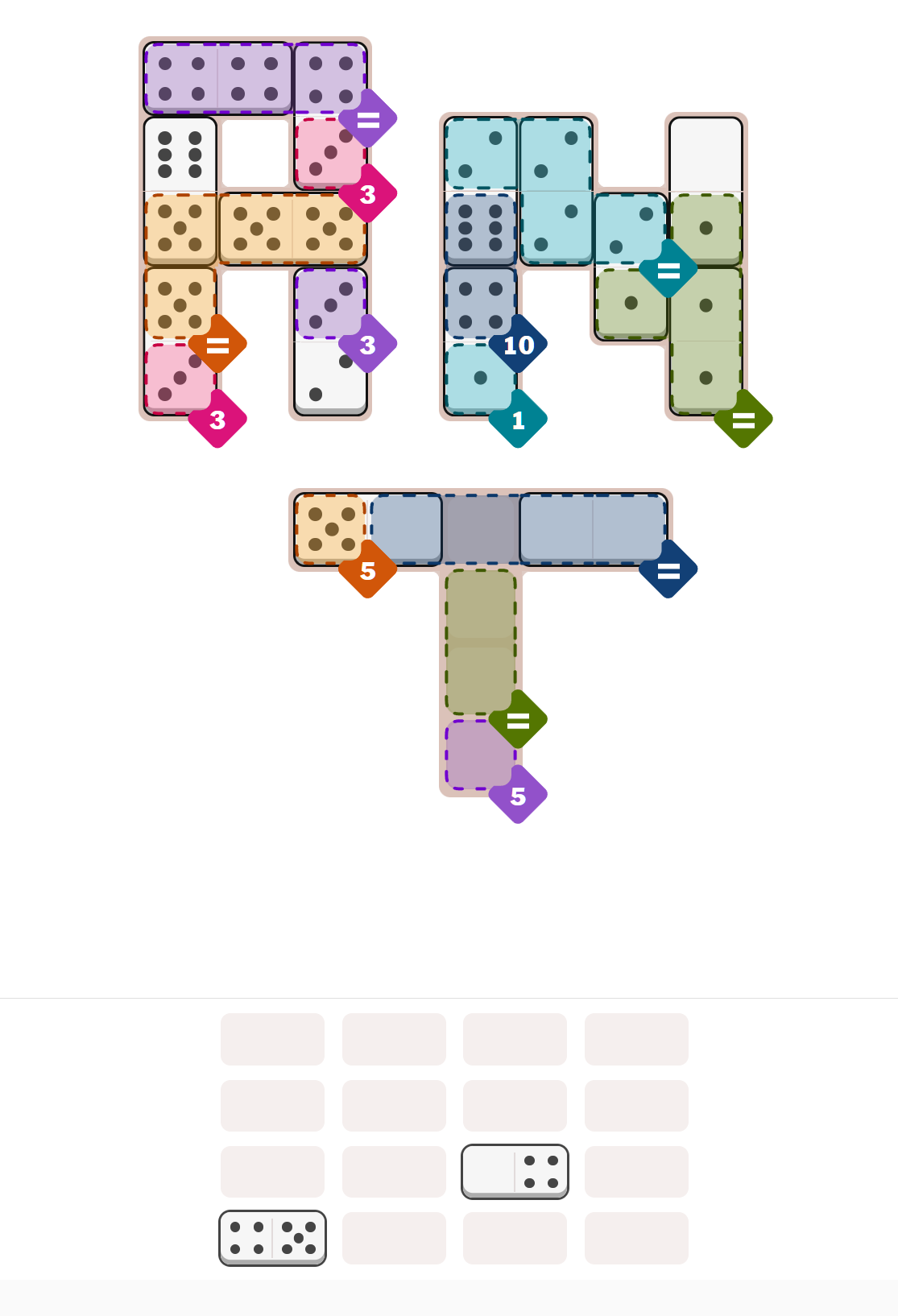898x1316 pixels.
Task: Tap the placed double-four purple domino
Action: point(217,78)
